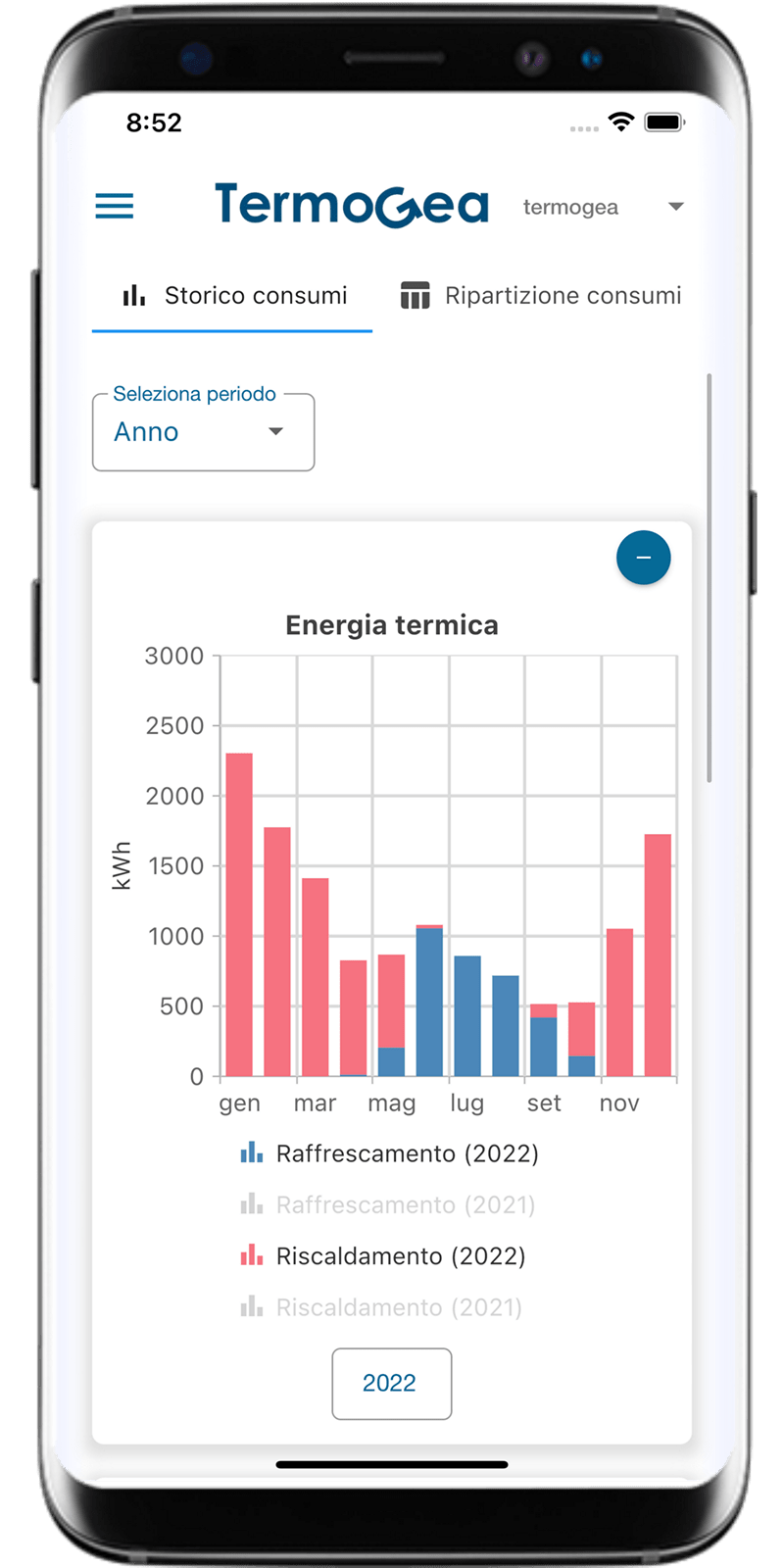Screen dimensions: 784x1568
Task: Switch to the Ripartizione consumi tab
Action: click(541, 295)
